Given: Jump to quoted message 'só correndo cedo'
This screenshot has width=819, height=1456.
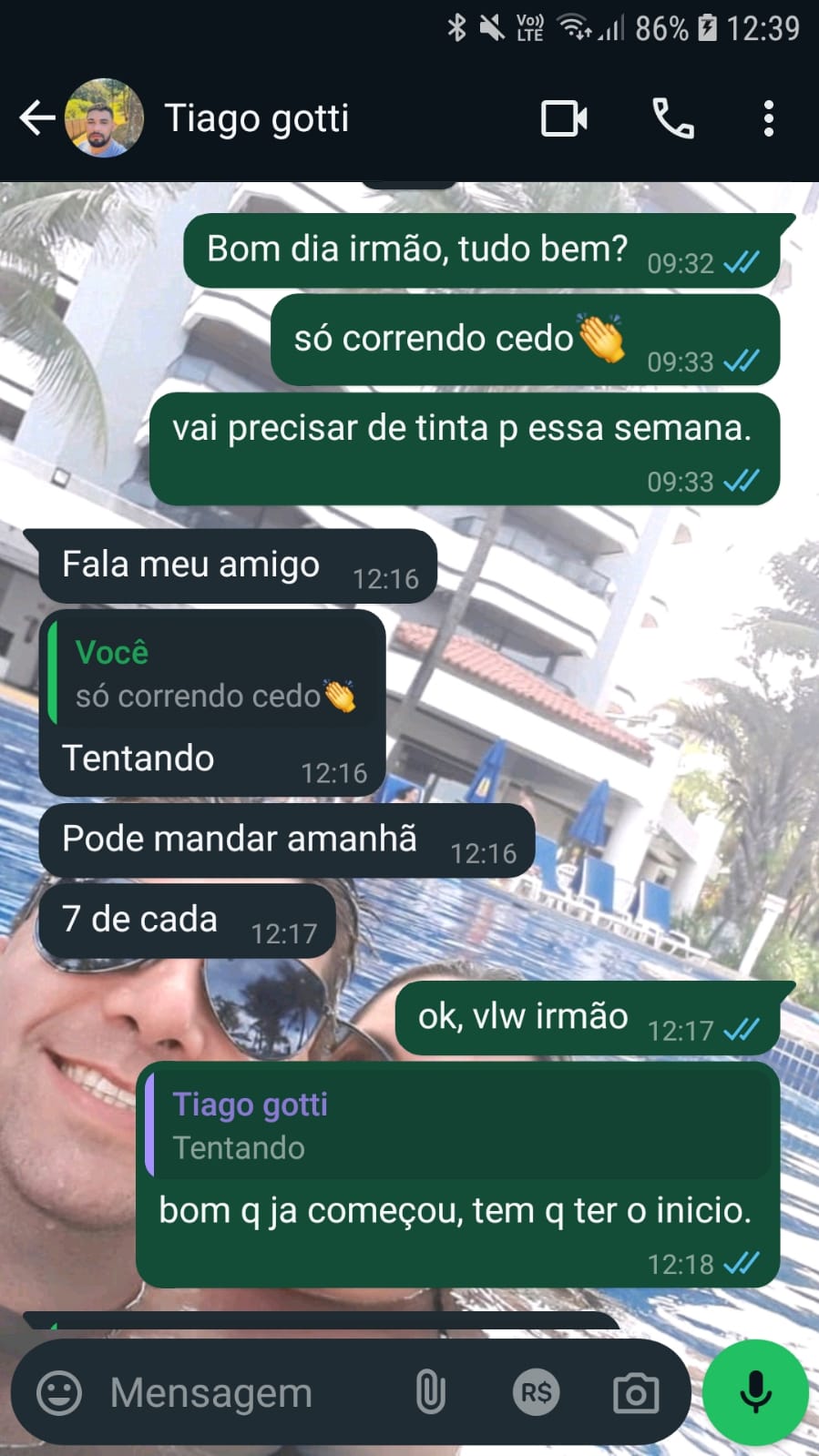Looking at the screenshot, I should pos(215,676).
